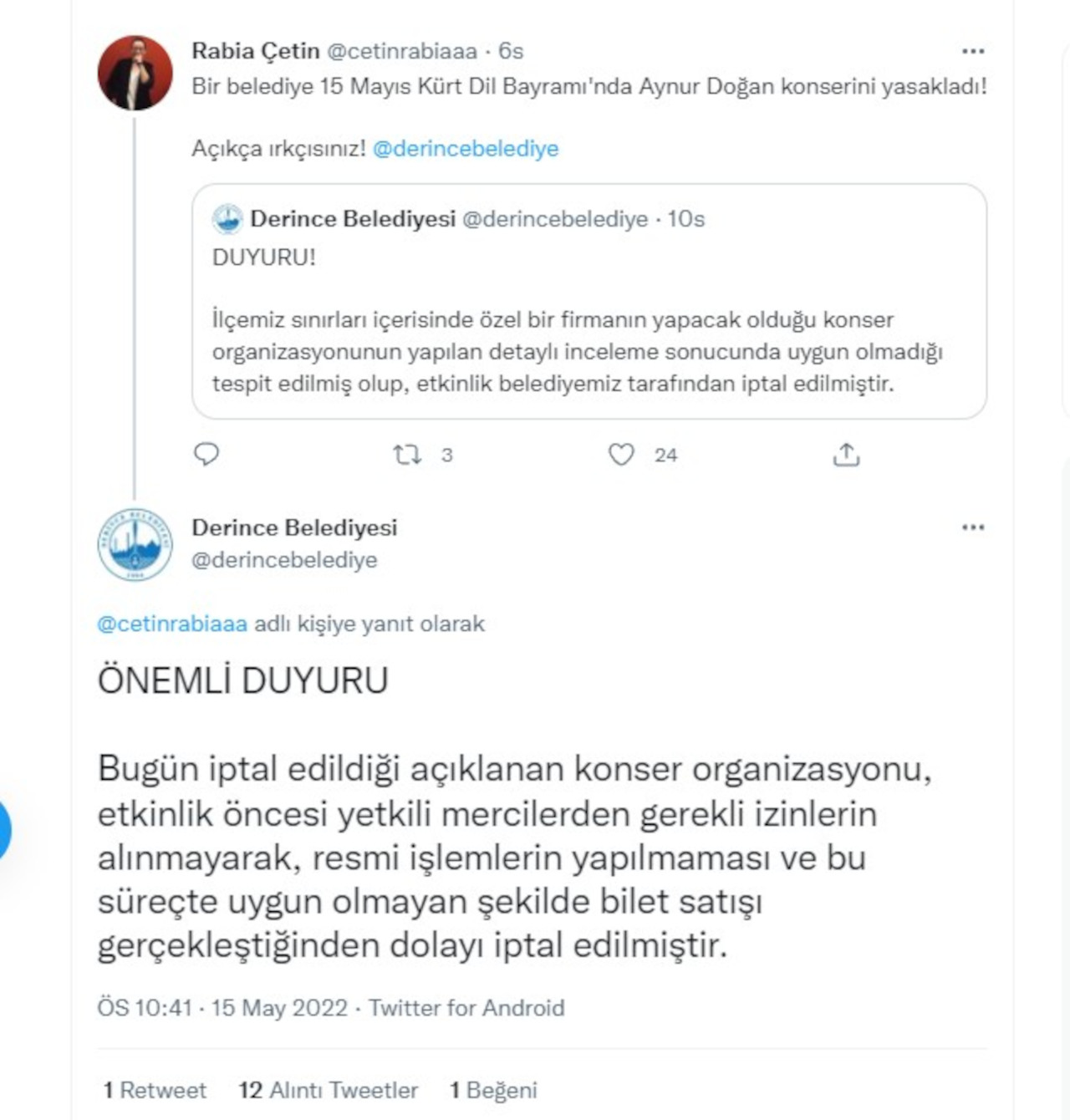Image resolution: width=1070 pixels, height=1120 pixels.
Task: Open Rabia Çetin's profile picture
Action: point(135,73)
